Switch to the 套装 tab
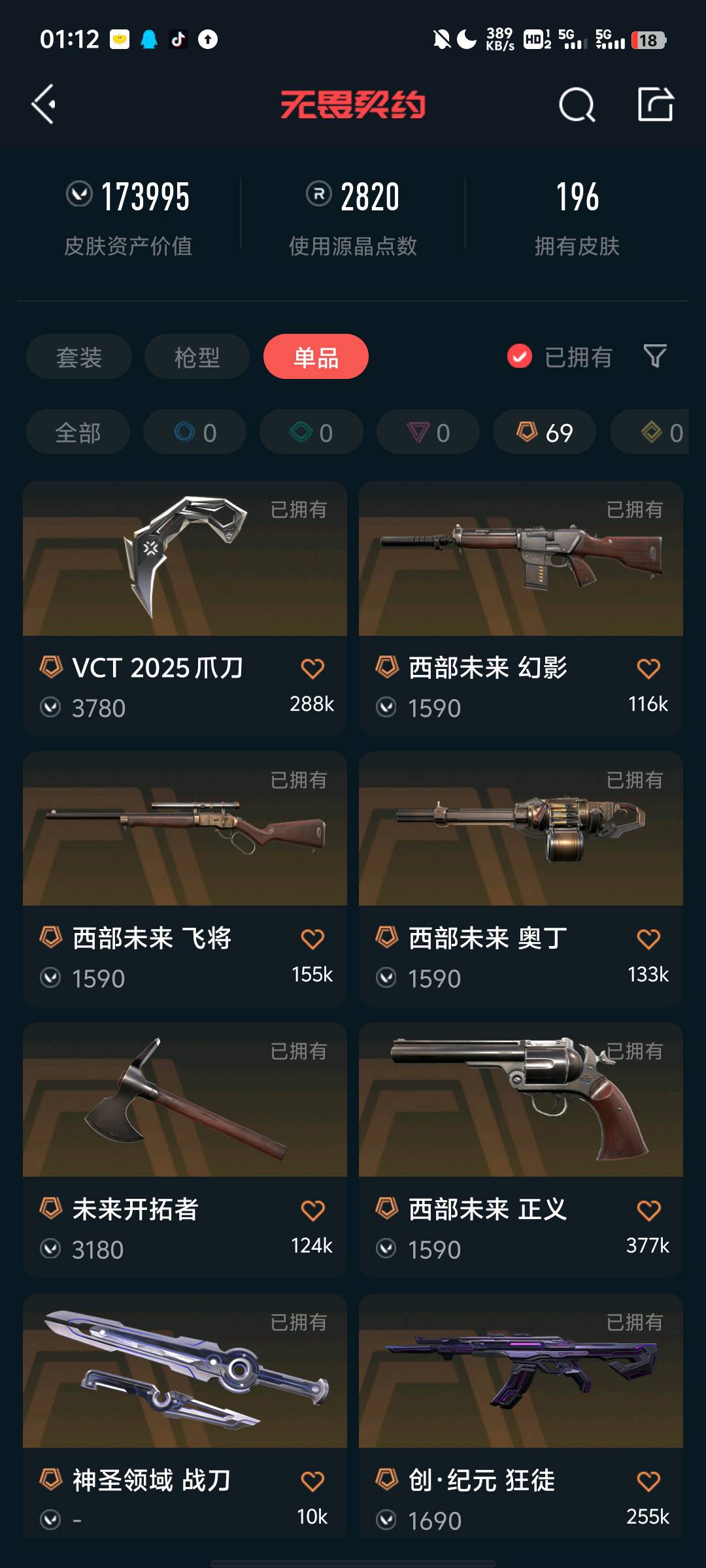706x1568 pixels. pyautogui.click(x=79, y=357)
